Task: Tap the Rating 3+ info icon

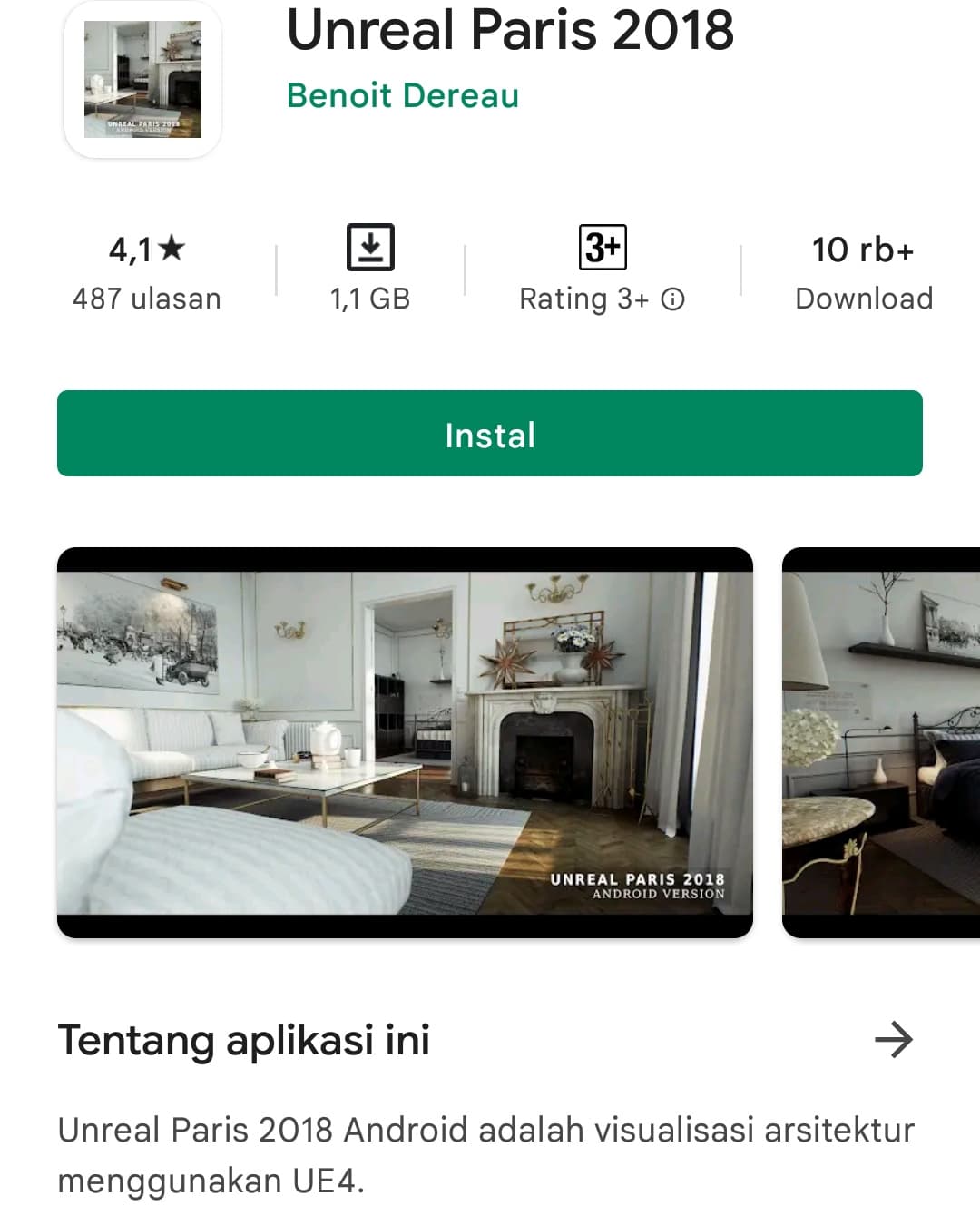Action: click(x=672, y=299)
